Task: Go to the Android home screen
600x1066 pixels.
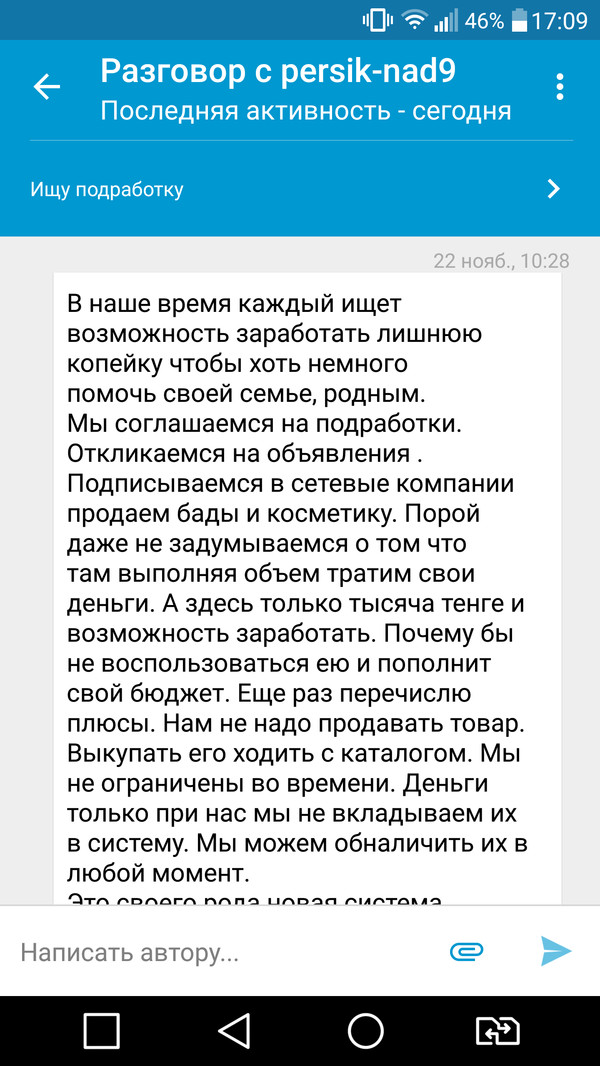Action: (366, 1030)
